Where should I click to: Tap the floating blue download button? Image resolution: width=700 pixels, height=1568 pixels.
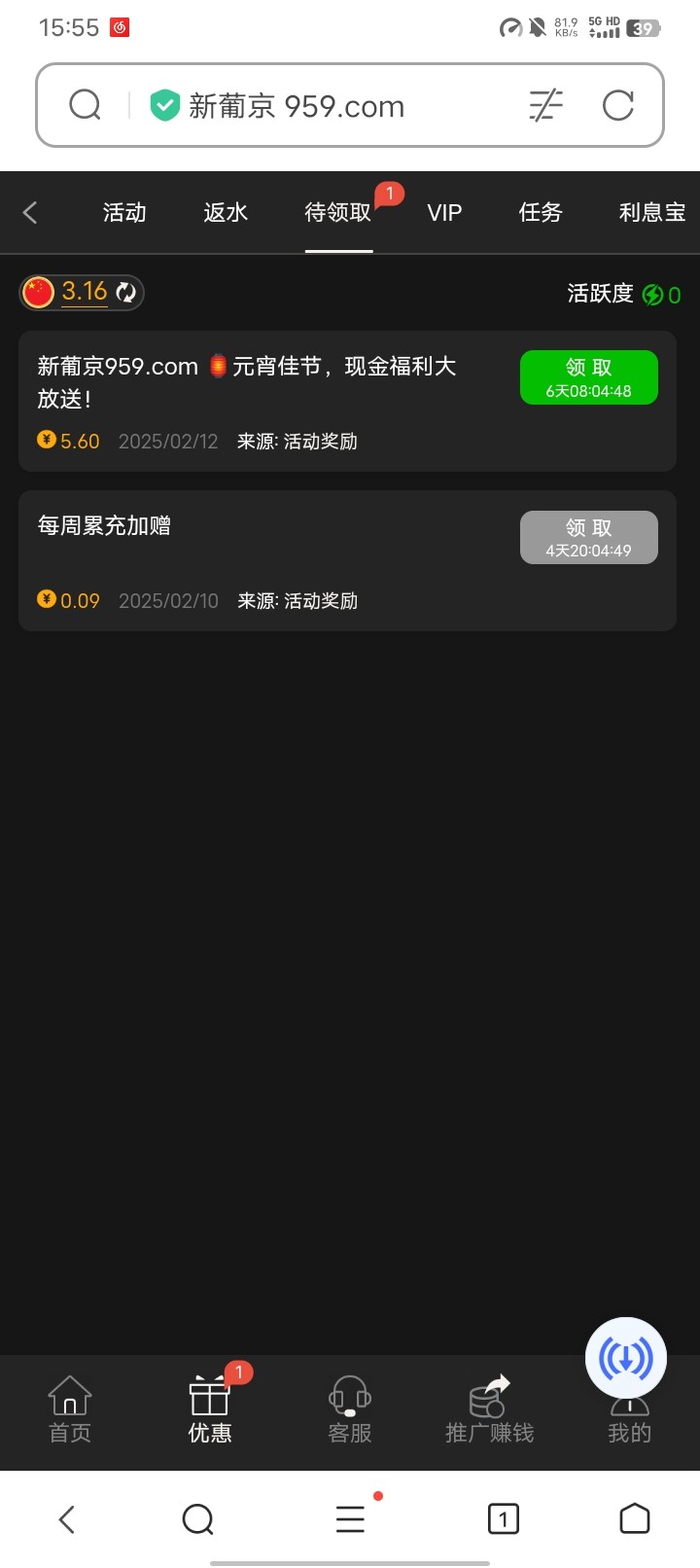[x=626, y=1359]
